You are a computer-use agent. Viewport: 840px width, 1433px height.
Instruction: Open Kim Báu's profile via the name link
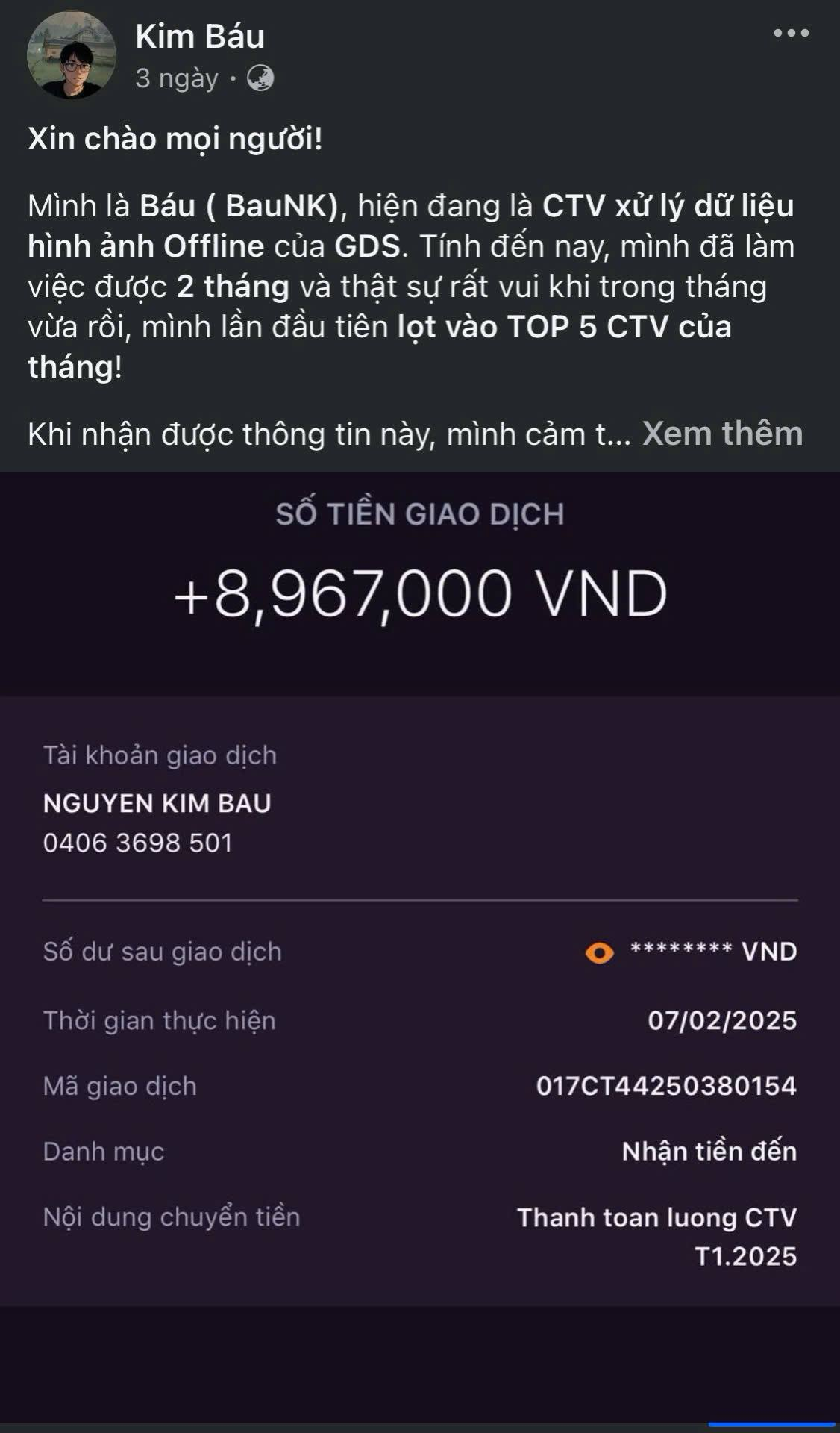197,33
